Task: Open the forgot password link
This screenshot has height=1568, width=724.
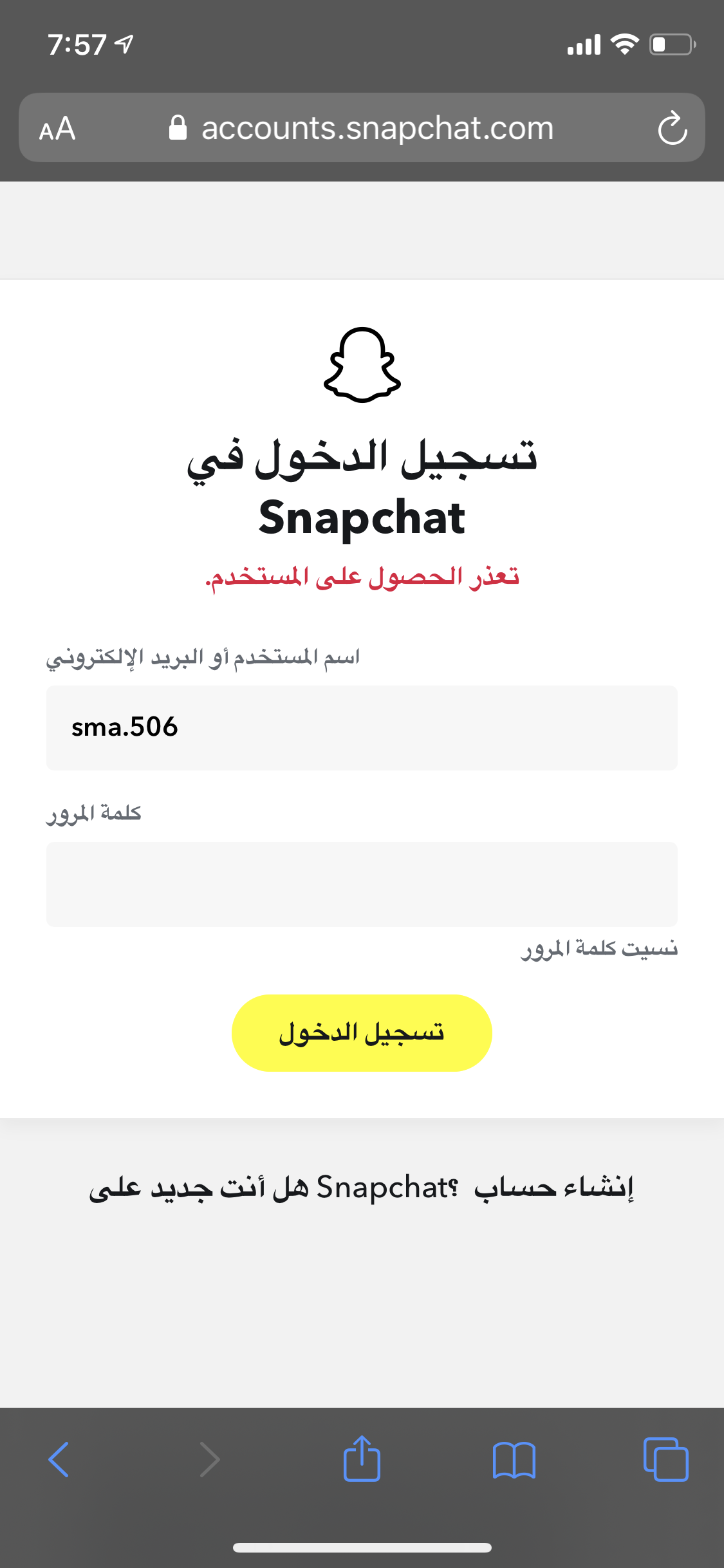Action: (x=599, y=949)
